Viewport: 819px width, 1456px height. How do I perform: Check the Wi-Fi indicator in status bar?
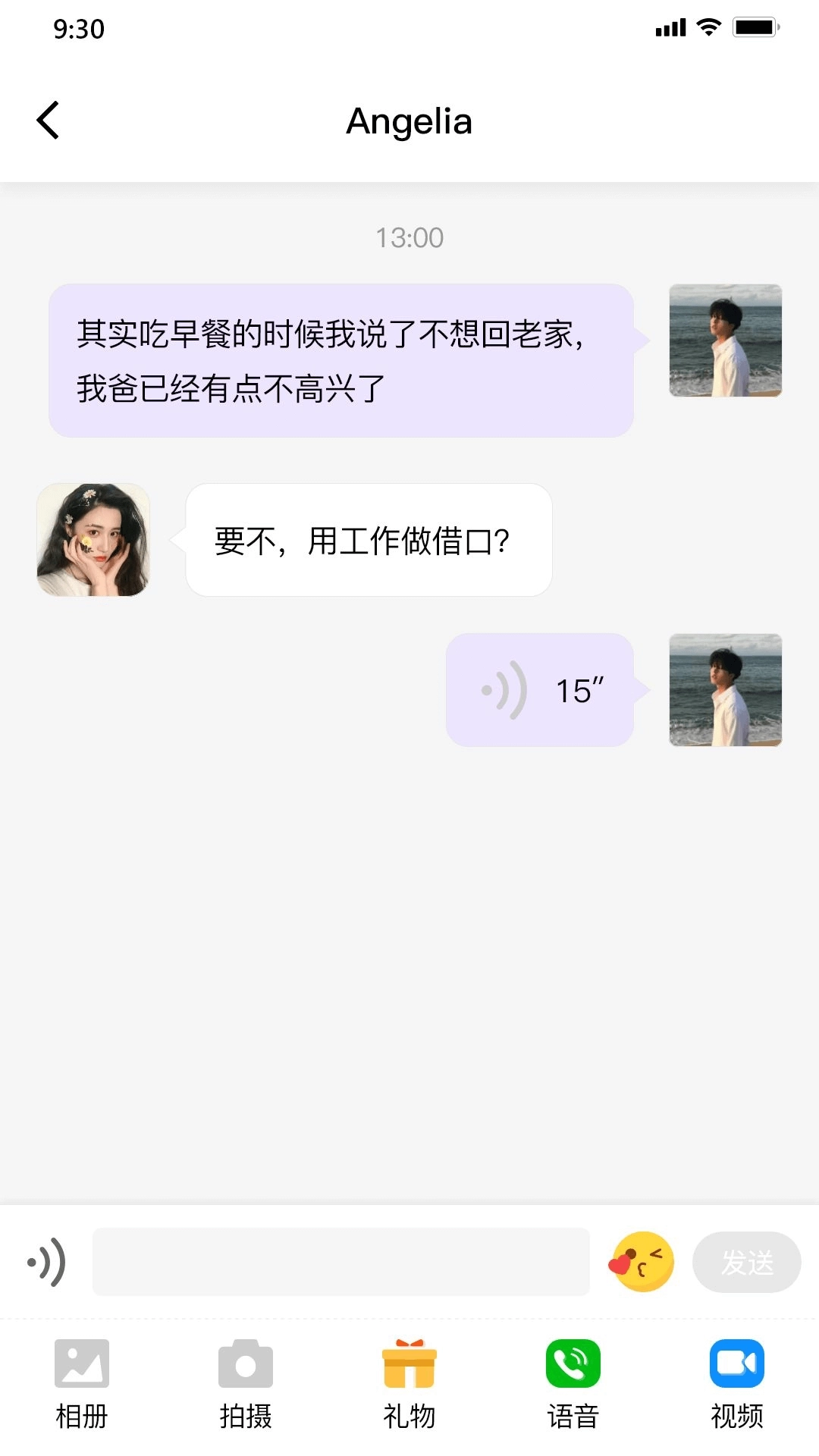point(710,25)
